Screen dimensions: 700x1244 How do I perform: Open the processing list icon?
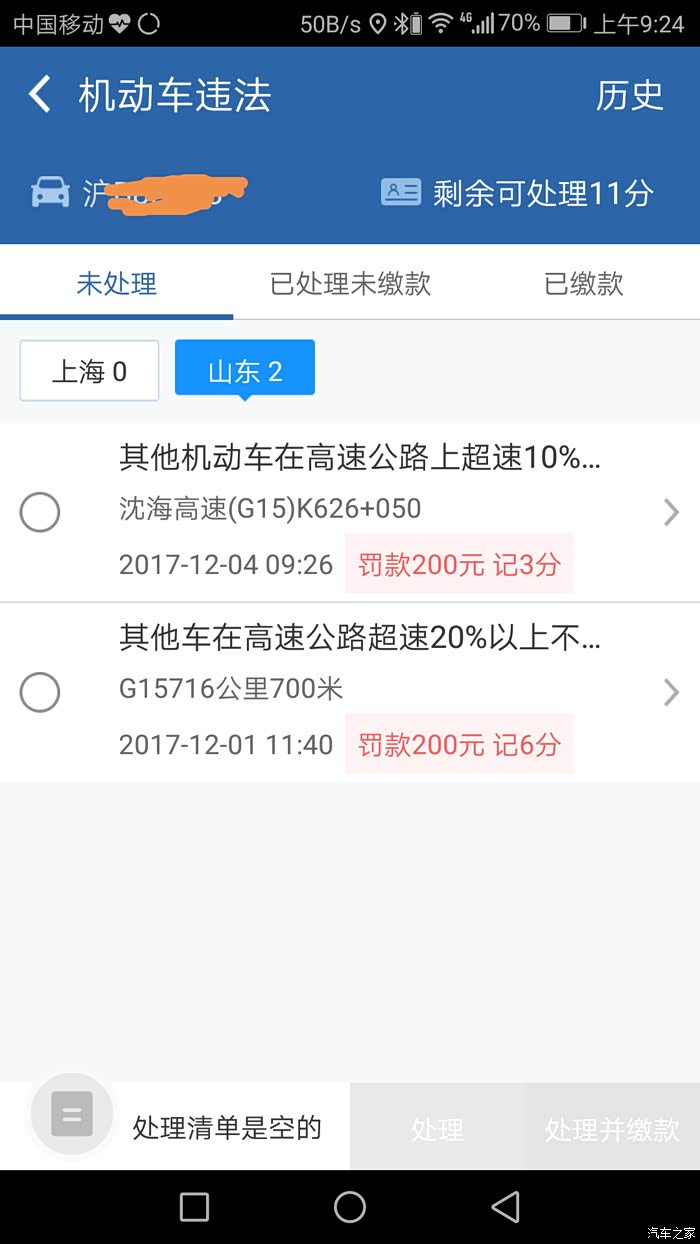[72, 1115]
